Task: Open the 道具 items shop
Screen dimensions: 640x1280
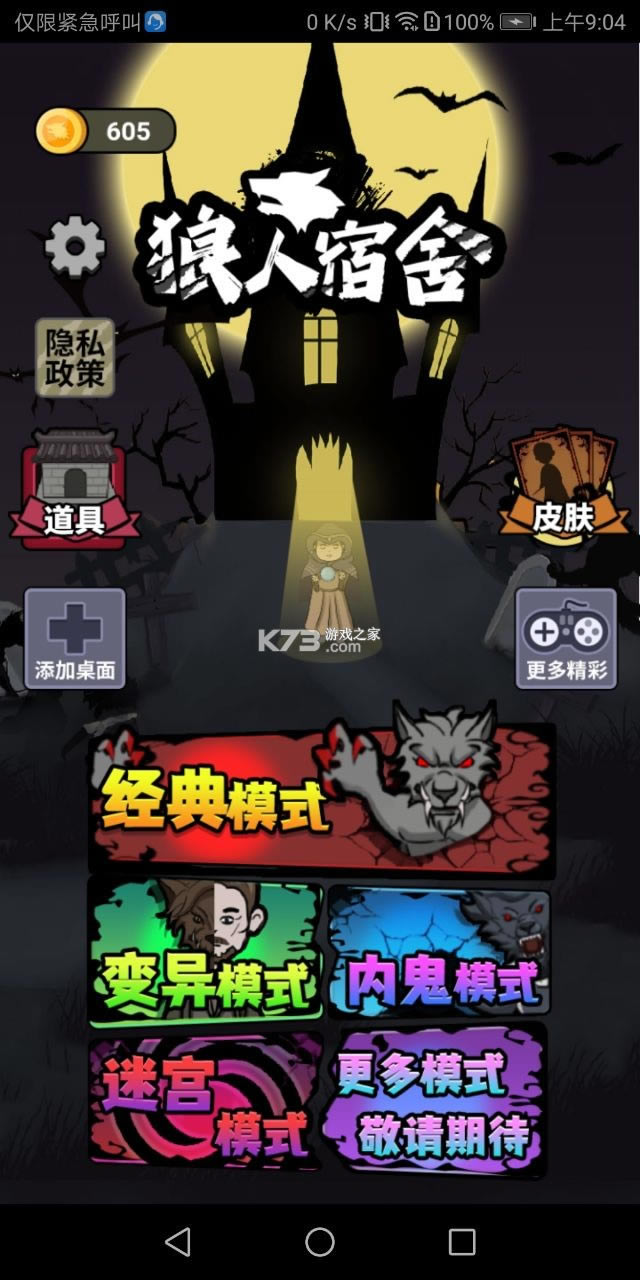Action: click(x=75, y=490)
